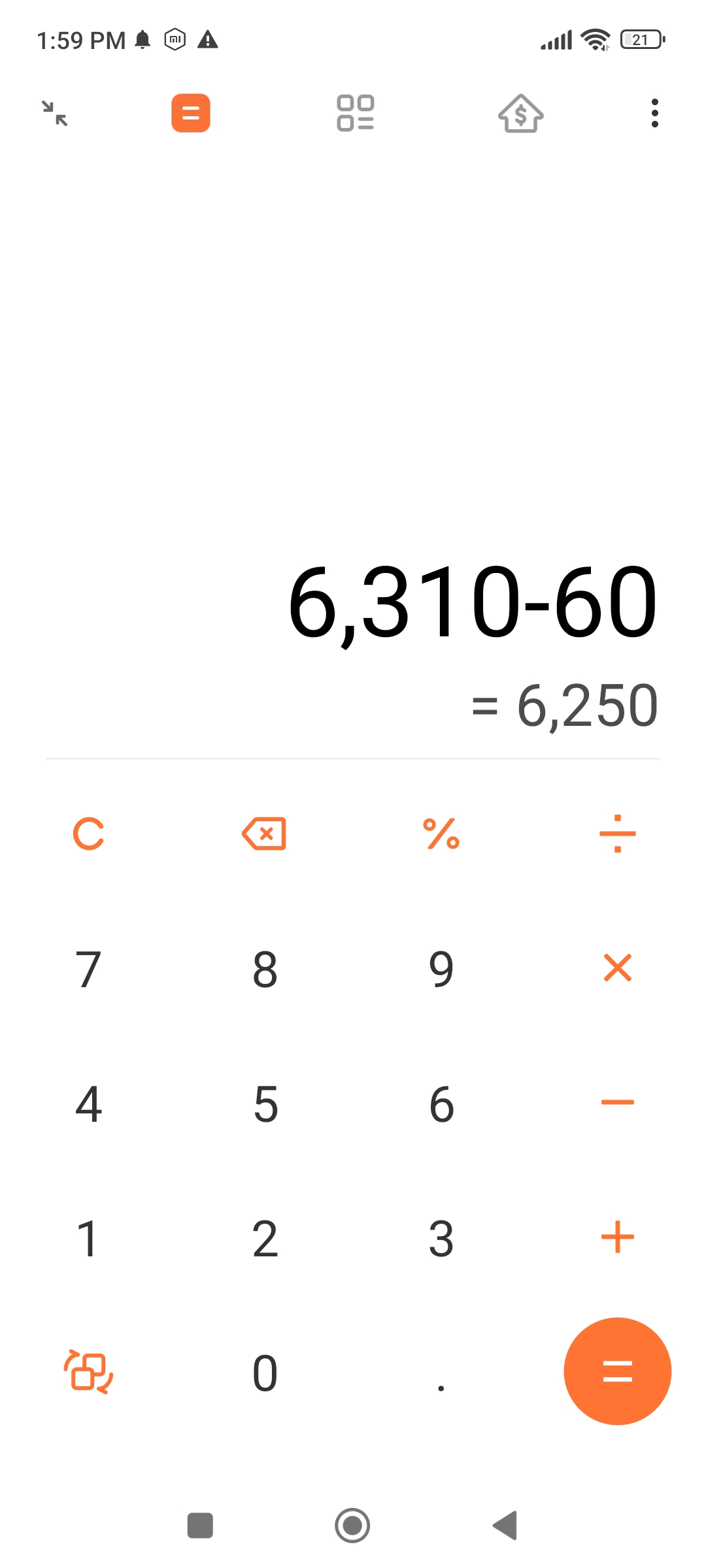Viewport: 706px width, 1568px height.
Task: Select the divide operator
Action: tap(617, 834)
